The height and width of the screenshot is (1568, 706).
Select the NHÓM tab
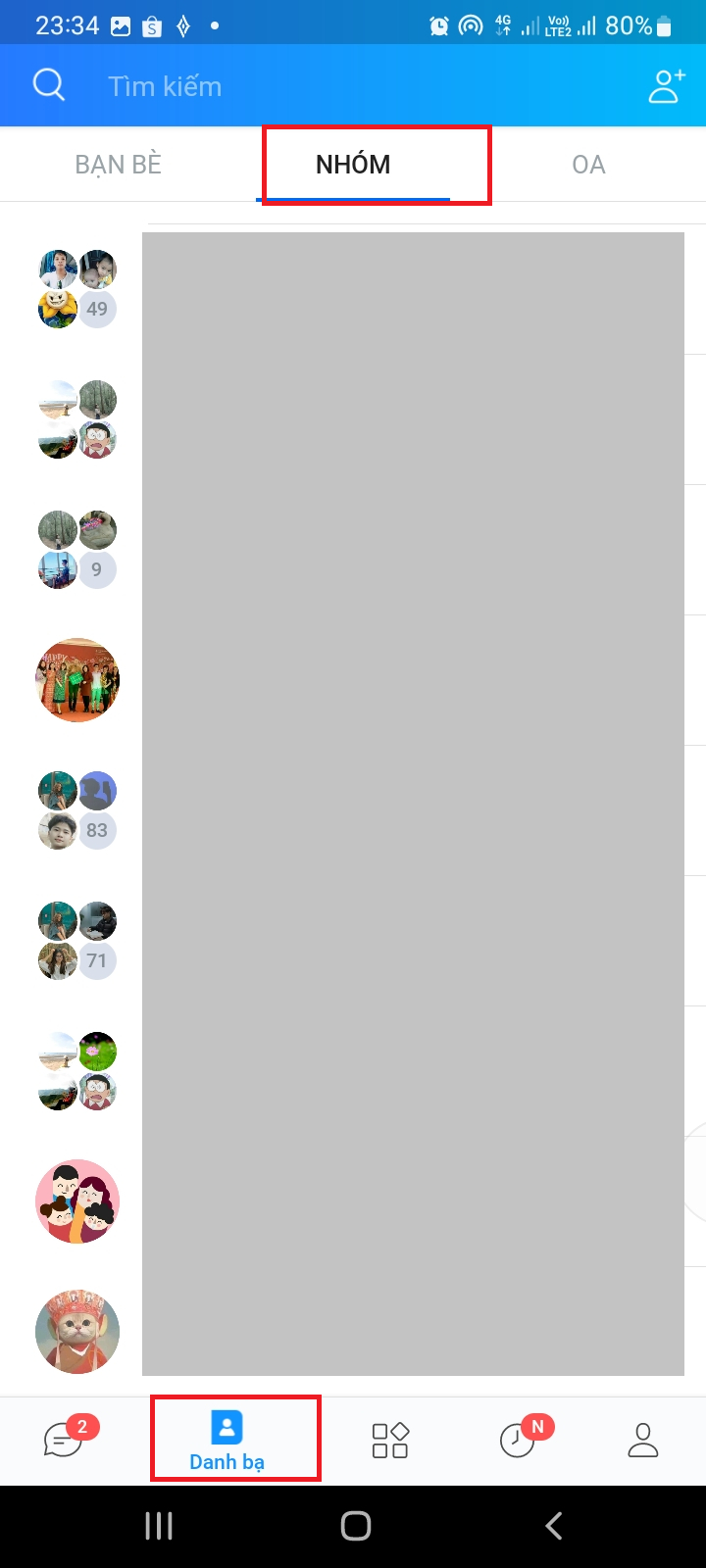click(x=353, y=165)
